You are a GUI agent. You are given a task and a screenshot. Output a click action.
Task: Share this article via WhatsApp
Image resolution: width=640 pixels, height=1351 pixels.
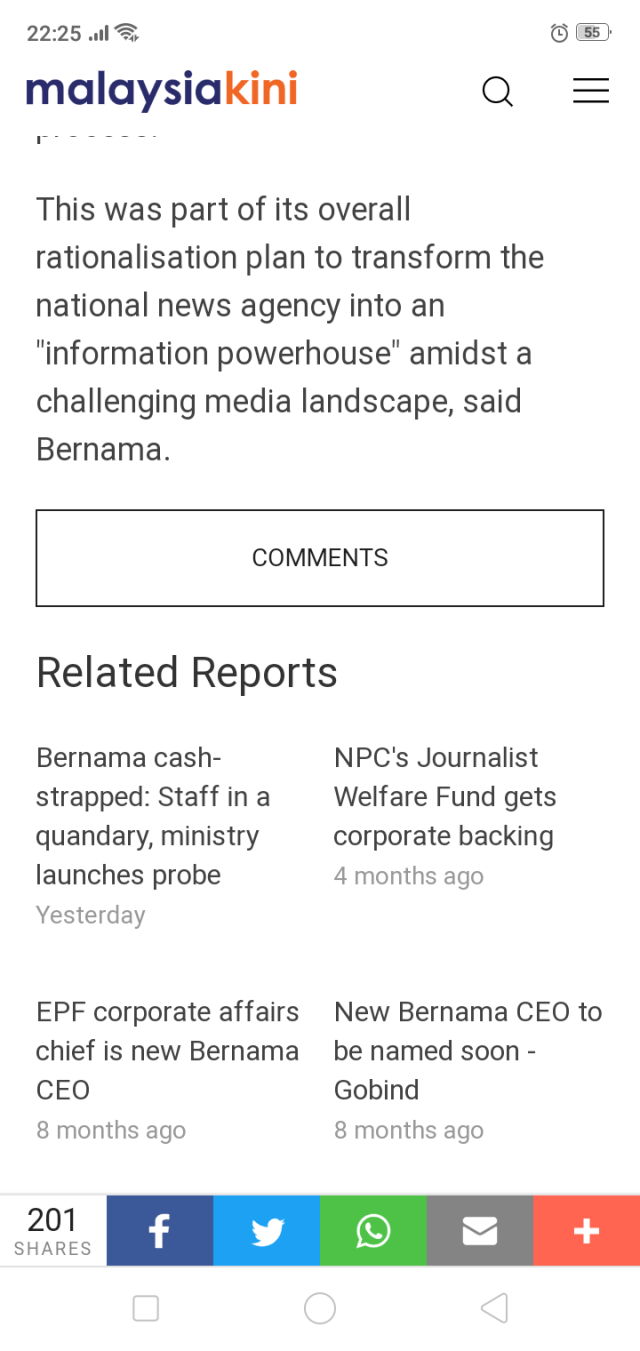(373, 1231)
